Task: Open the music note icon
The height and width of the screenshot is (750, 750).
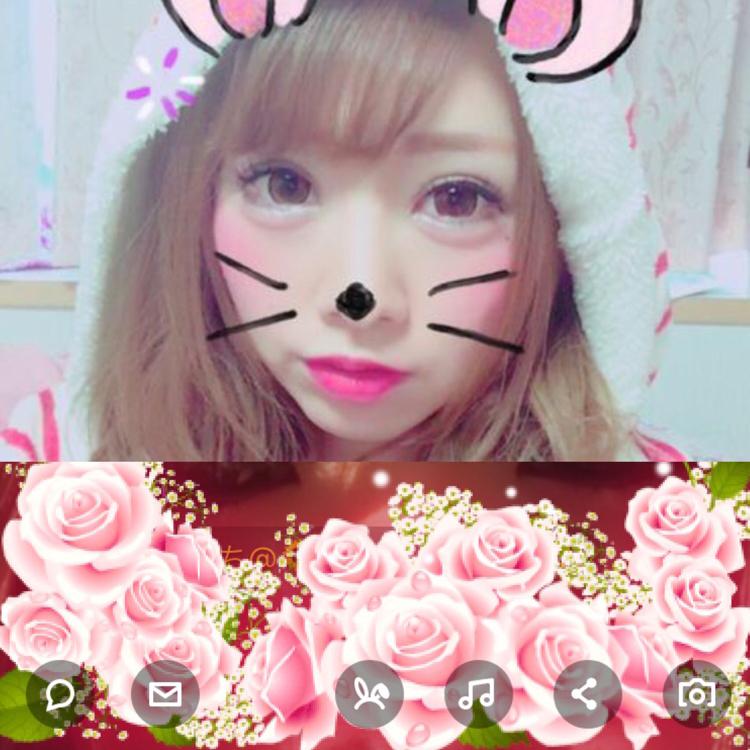Action: (x=478, y=694)
